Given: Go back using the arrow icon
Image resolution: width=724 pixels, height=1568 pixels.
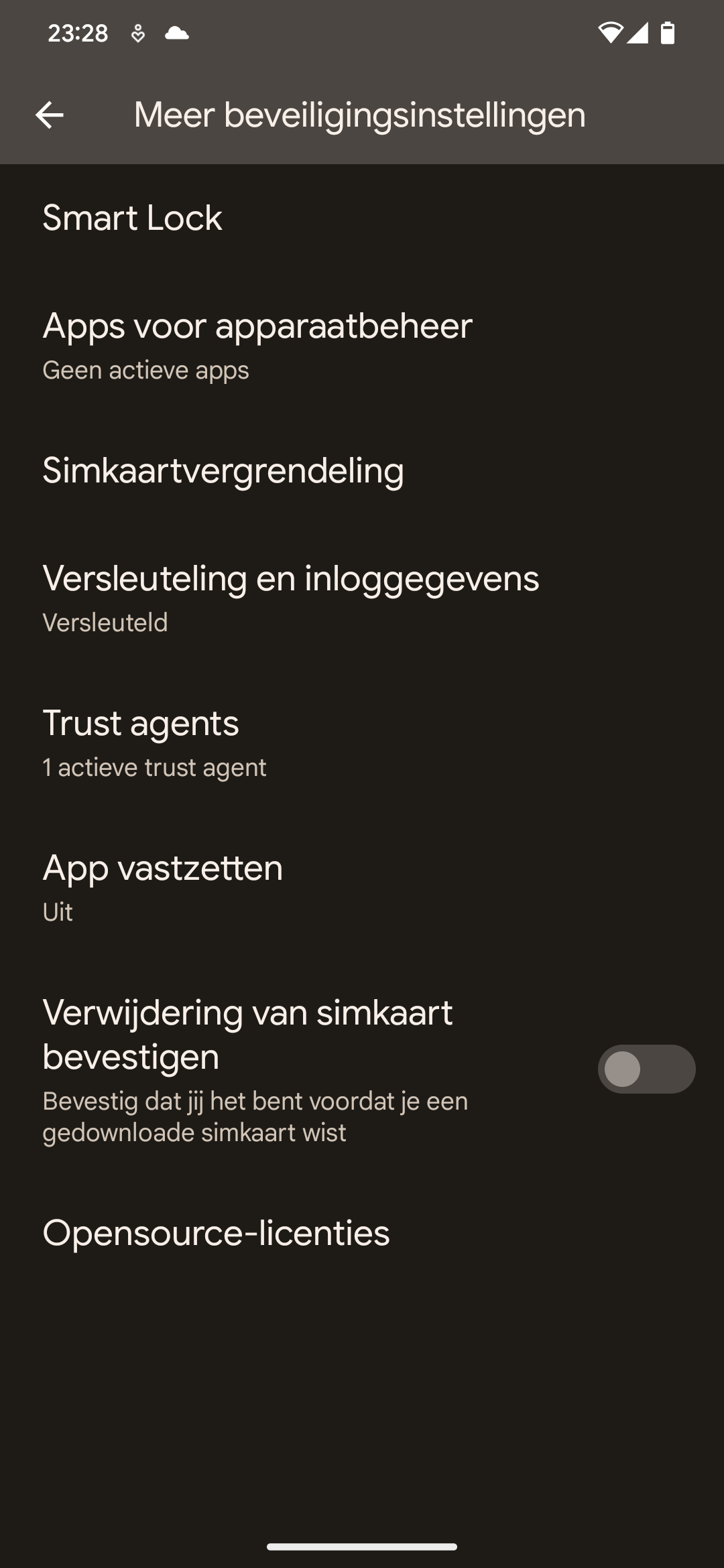Looking at the screenshot, I should 50,115.
